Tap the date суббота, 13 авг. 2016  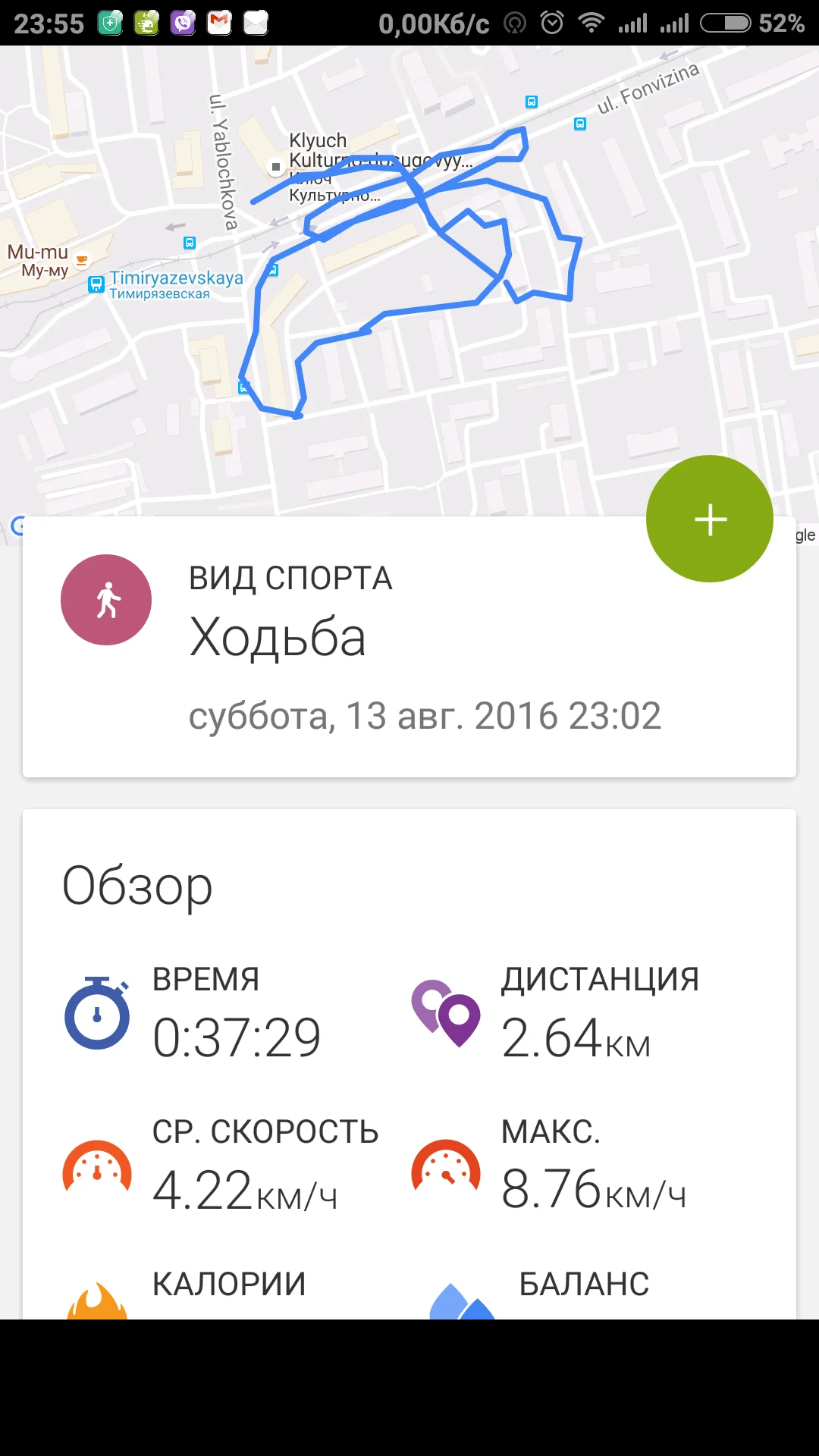425,713
